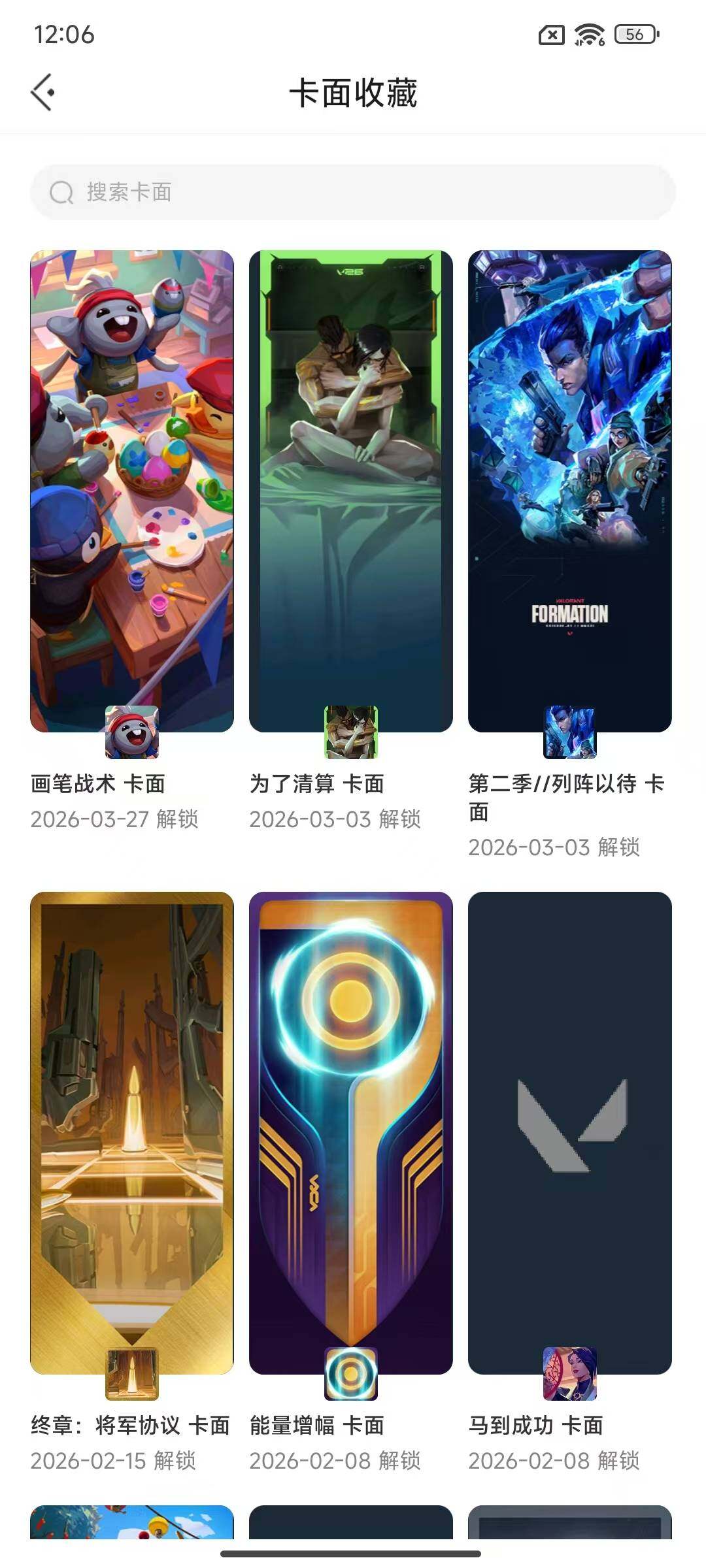Tap the 搜索卡面 search input field
This screenshot has height=1568, width=706.
[x=353, y=192]
